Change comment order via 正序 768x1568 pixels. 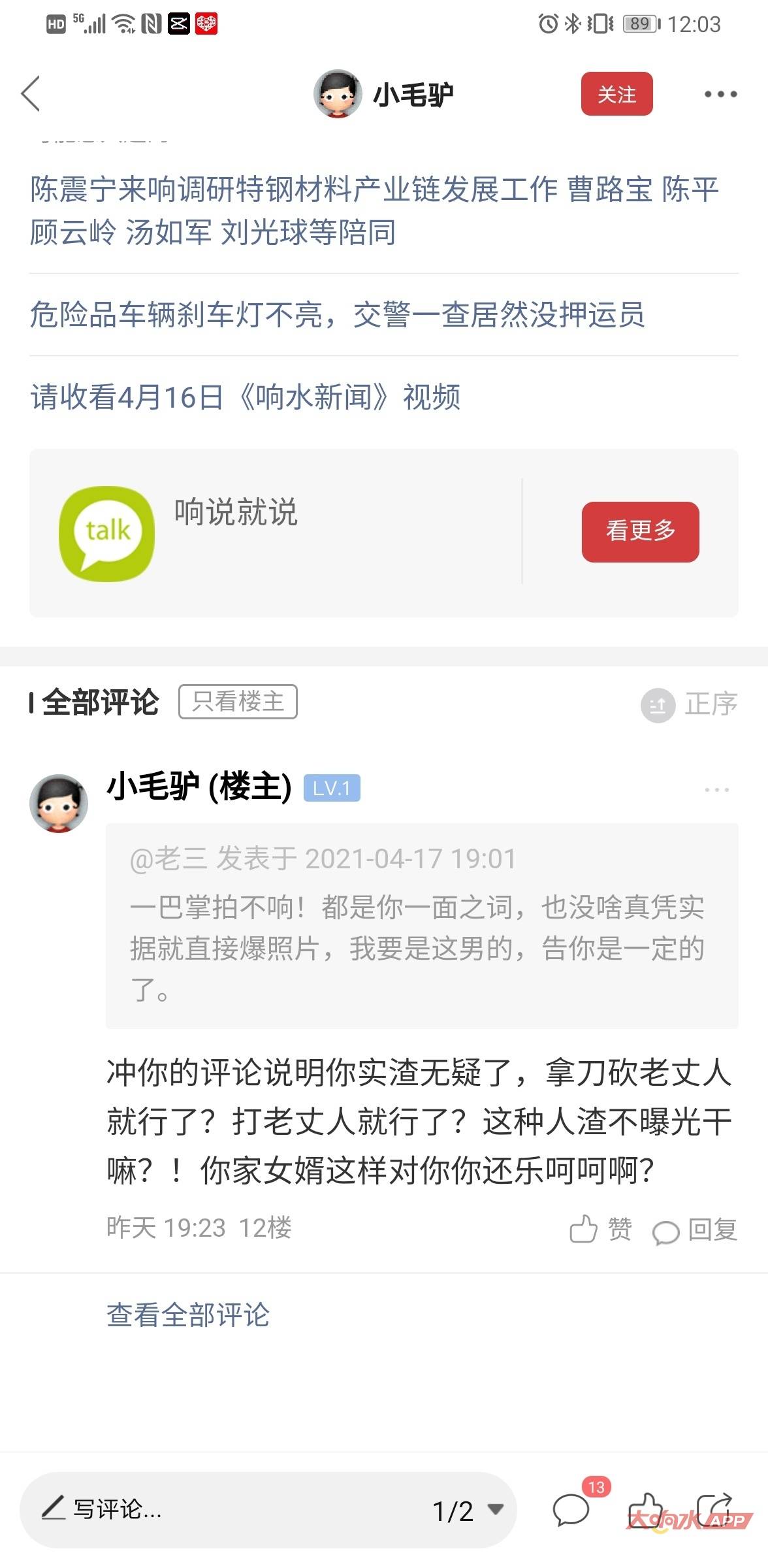tap(690, 704)
